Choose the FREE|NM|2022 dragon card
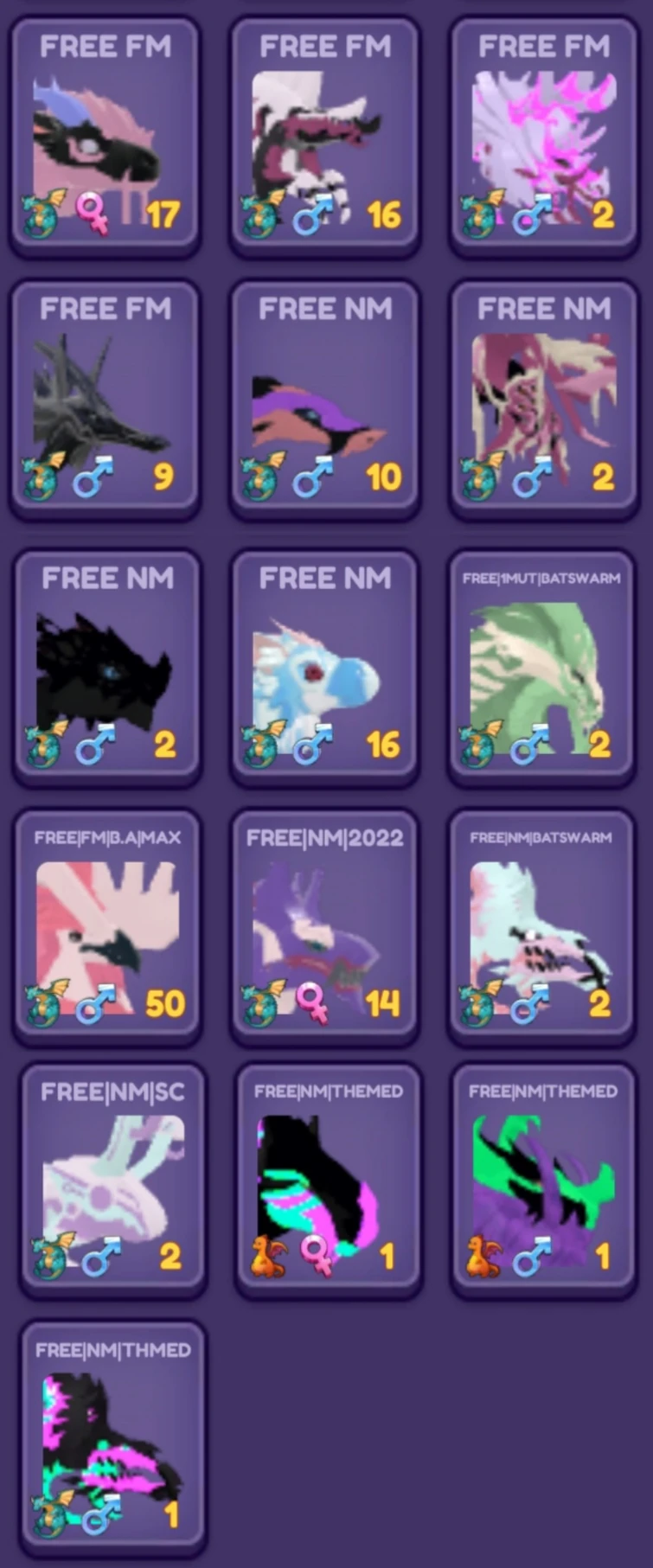Image resolution: width=653 pixels, height=1568 pixels. tap(325, 927)
